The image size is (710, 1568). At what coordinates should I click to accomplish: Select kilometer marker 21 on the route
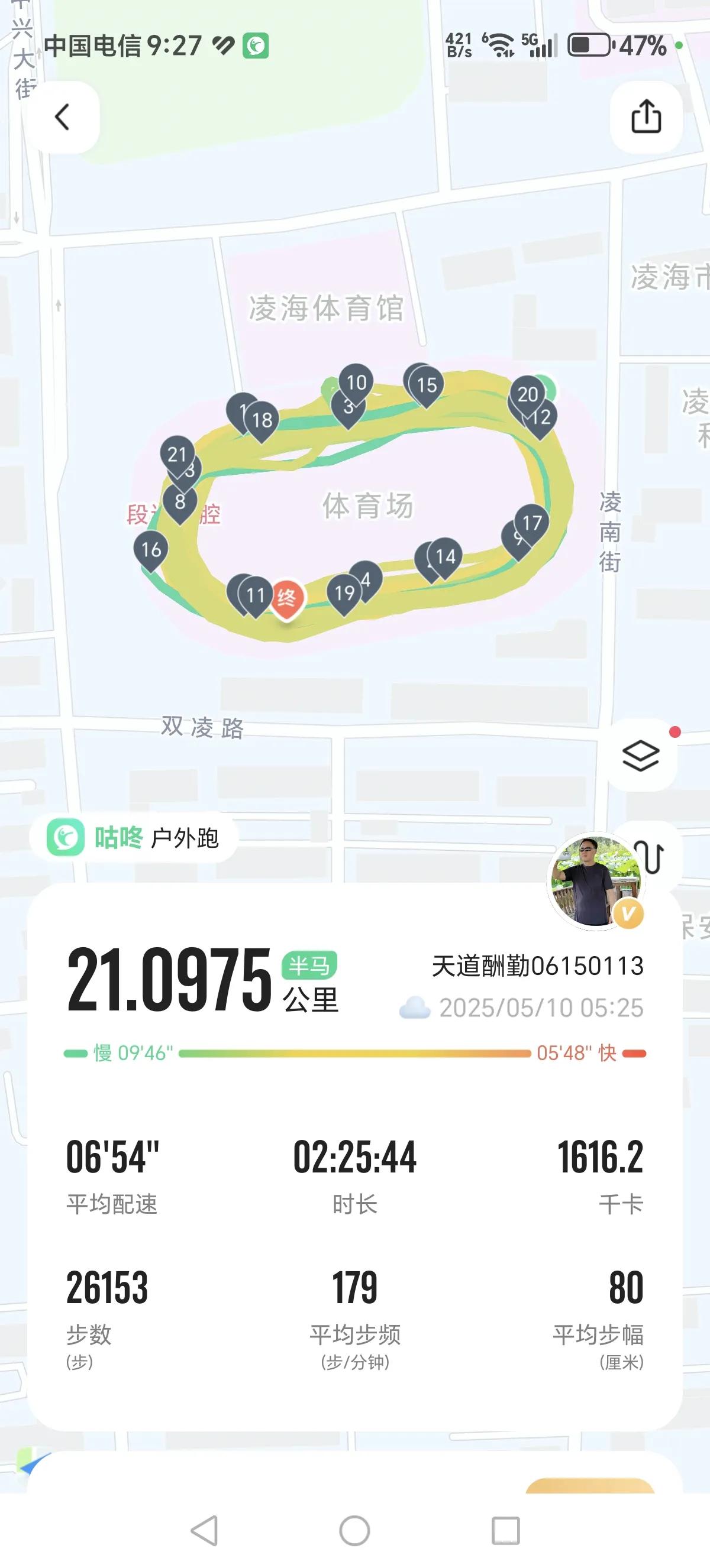tap(178, 455)
